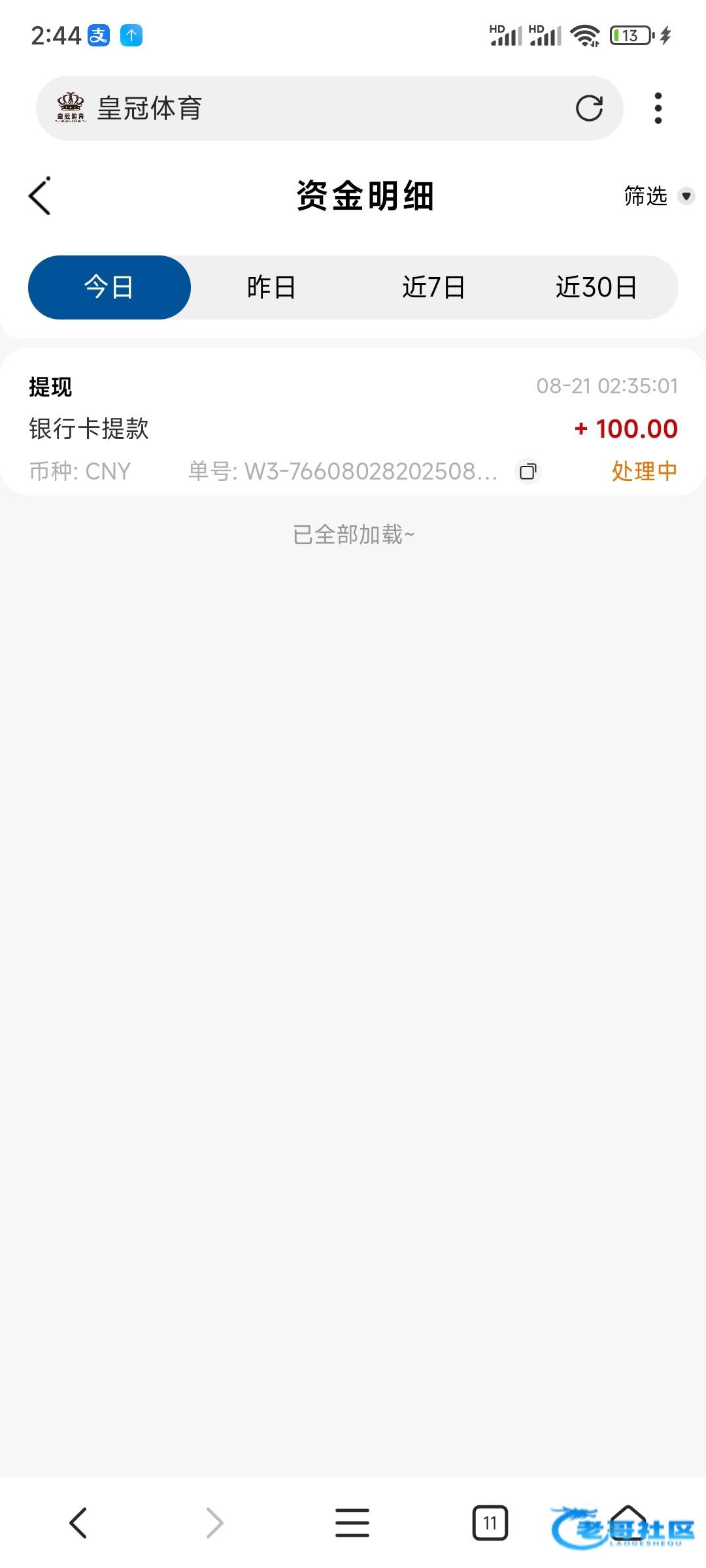The width and height of the screenshot is (706, 1568).
Task: Show records for 近30日
Action: [596, 287]
